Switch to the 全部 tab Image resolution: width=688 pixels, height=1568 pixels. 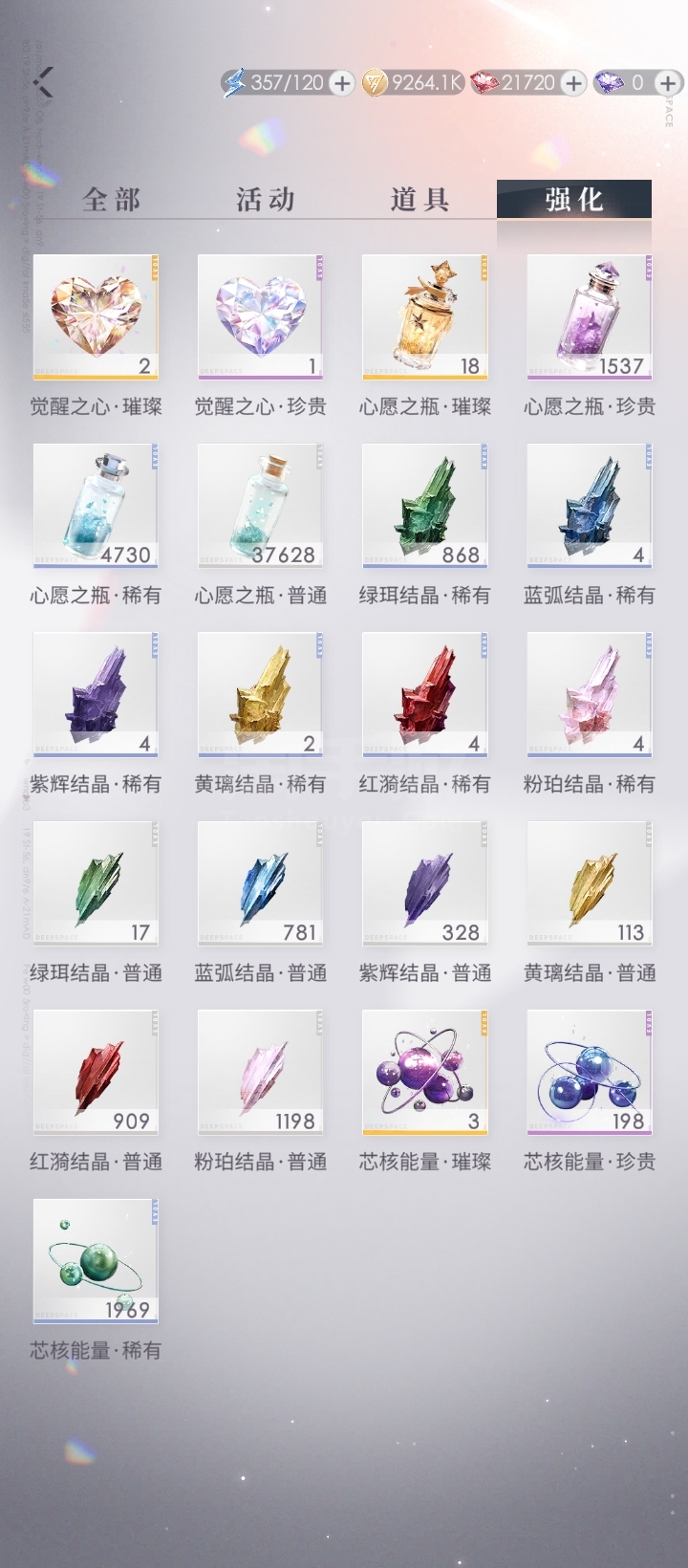pos(112,199)
